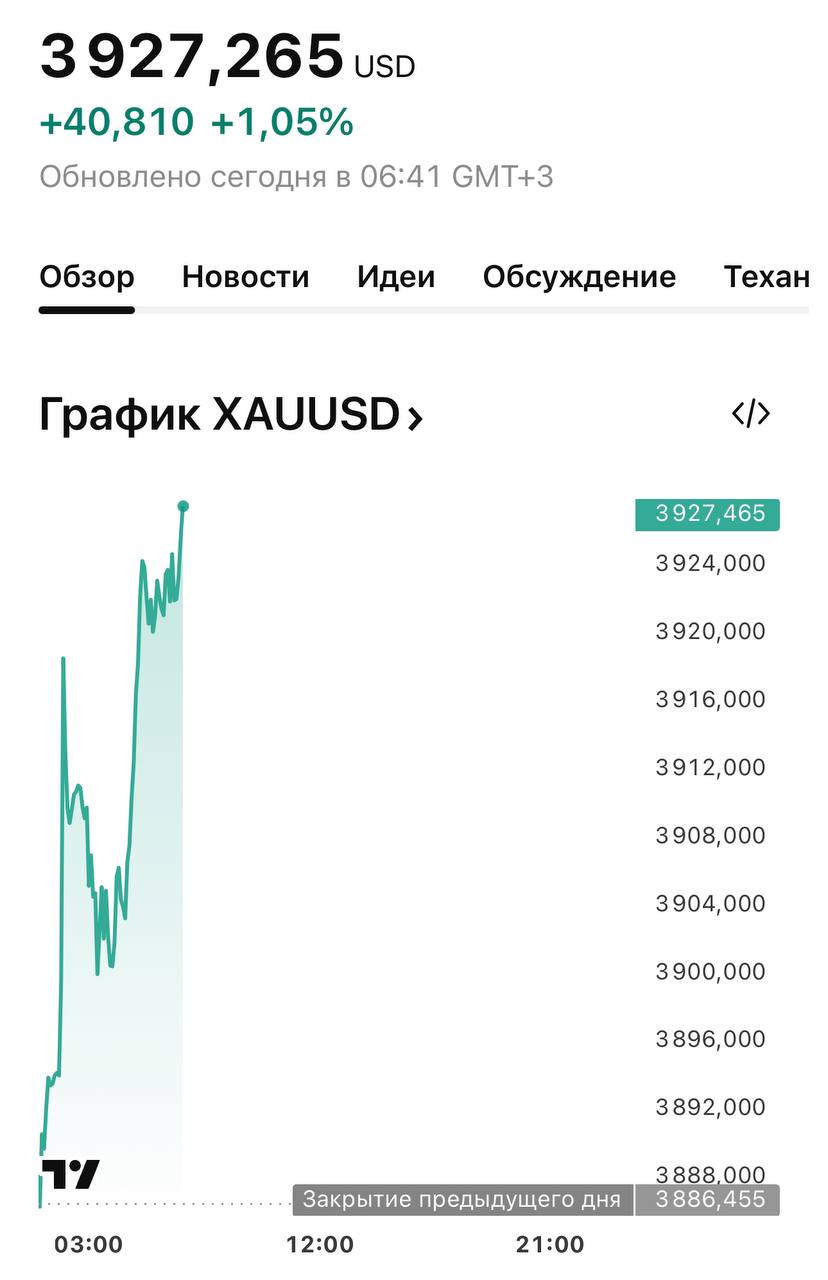Open the Новости tab
The image size is (828, 1280).
tap(245, 277)
